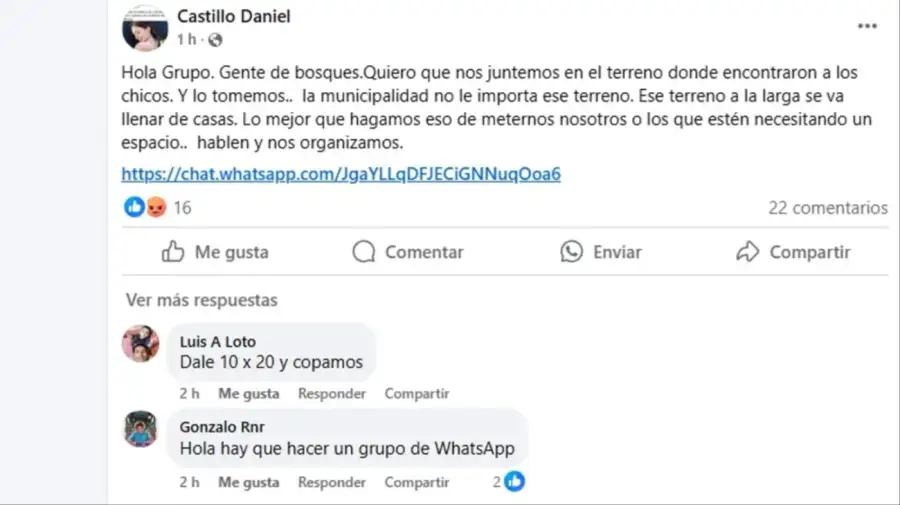Like the post with Me gusta

coord(215,252)
